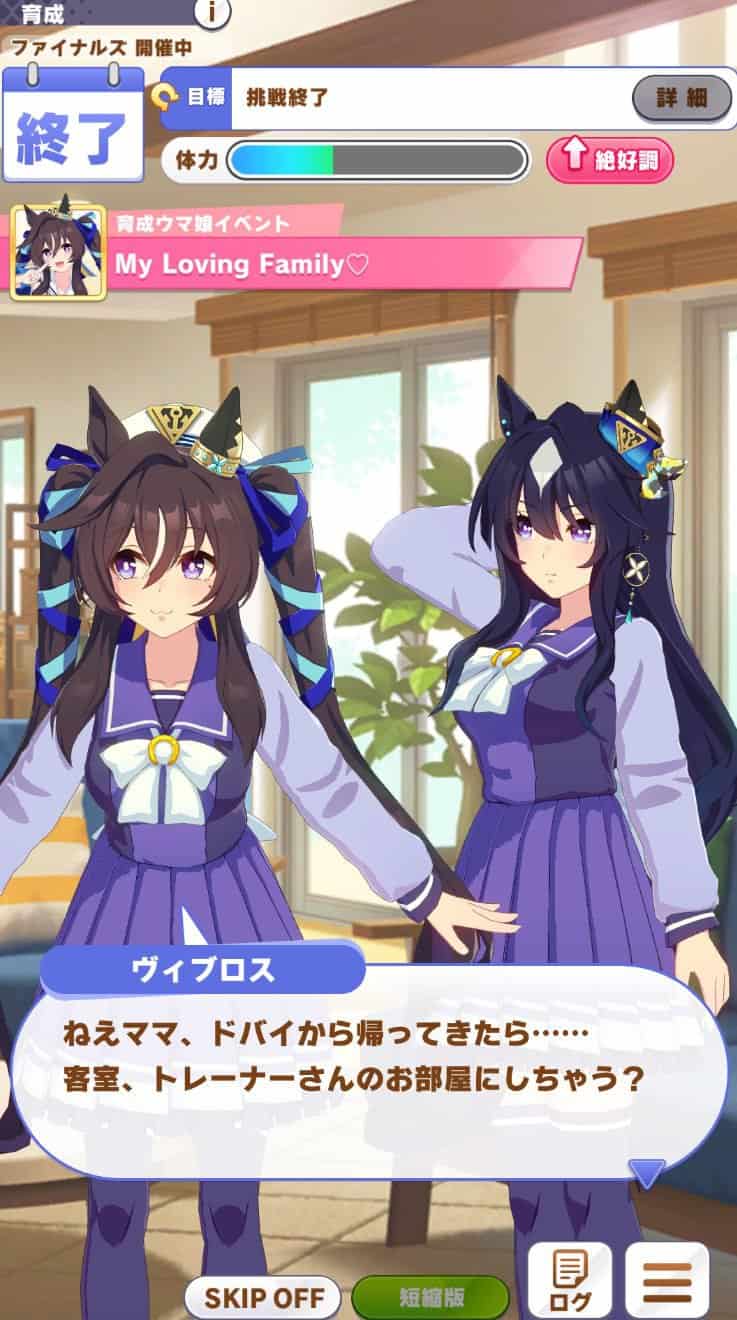737x1320 pixels.
Task: Open the 詳細 goal details button
Action: 682,98
